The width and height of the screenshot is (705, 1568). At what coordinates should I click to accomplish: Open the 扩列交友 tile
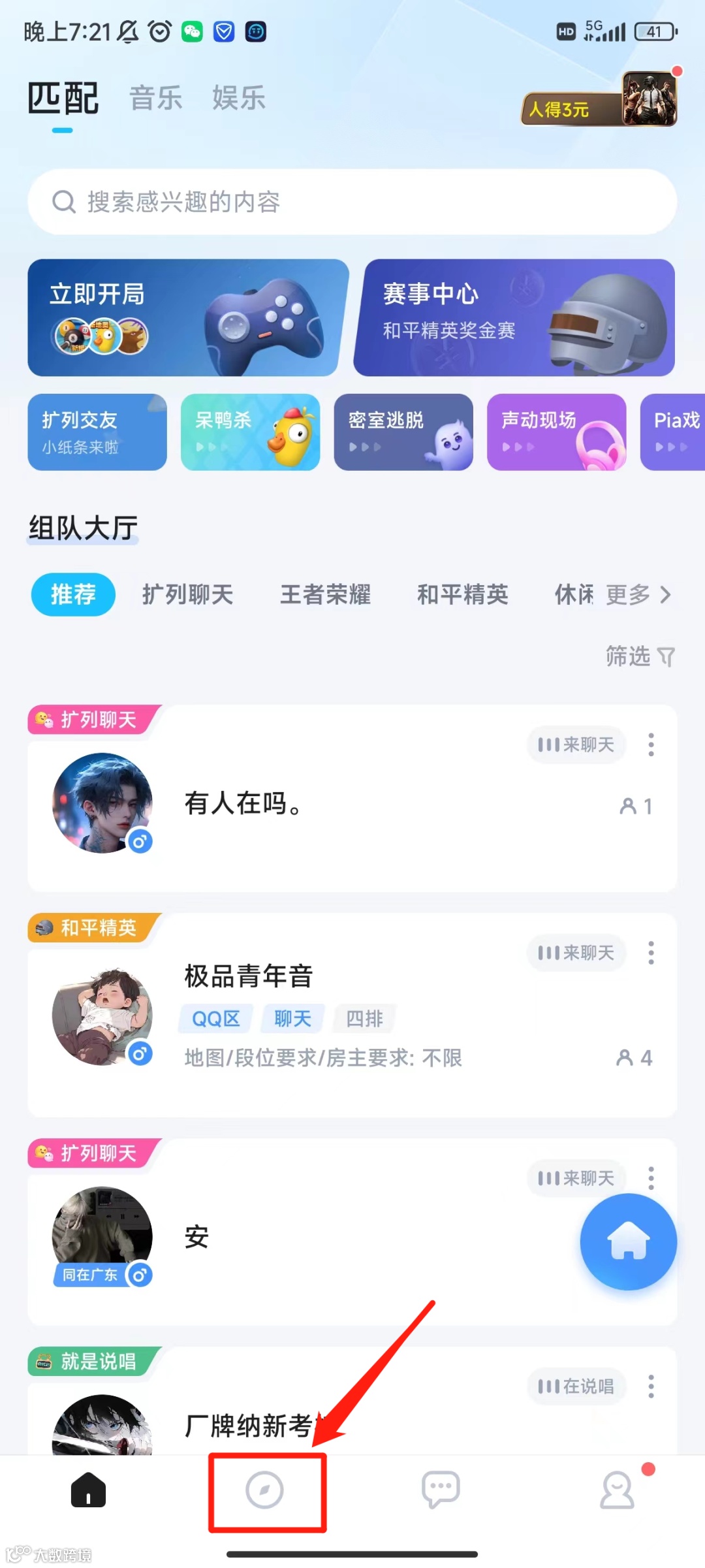(97, 432)
